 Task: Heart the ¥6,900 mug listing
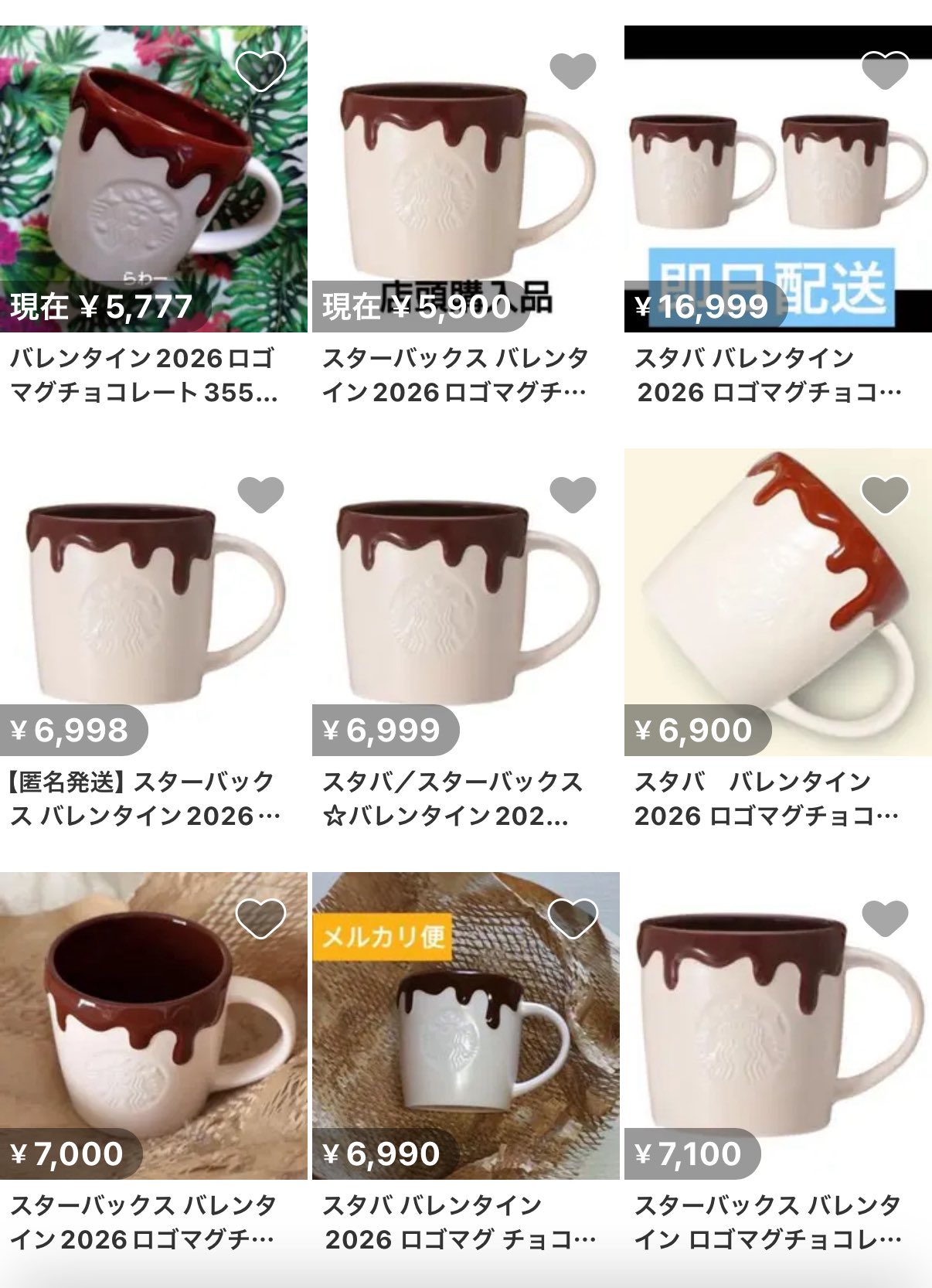tap(885, 495)
